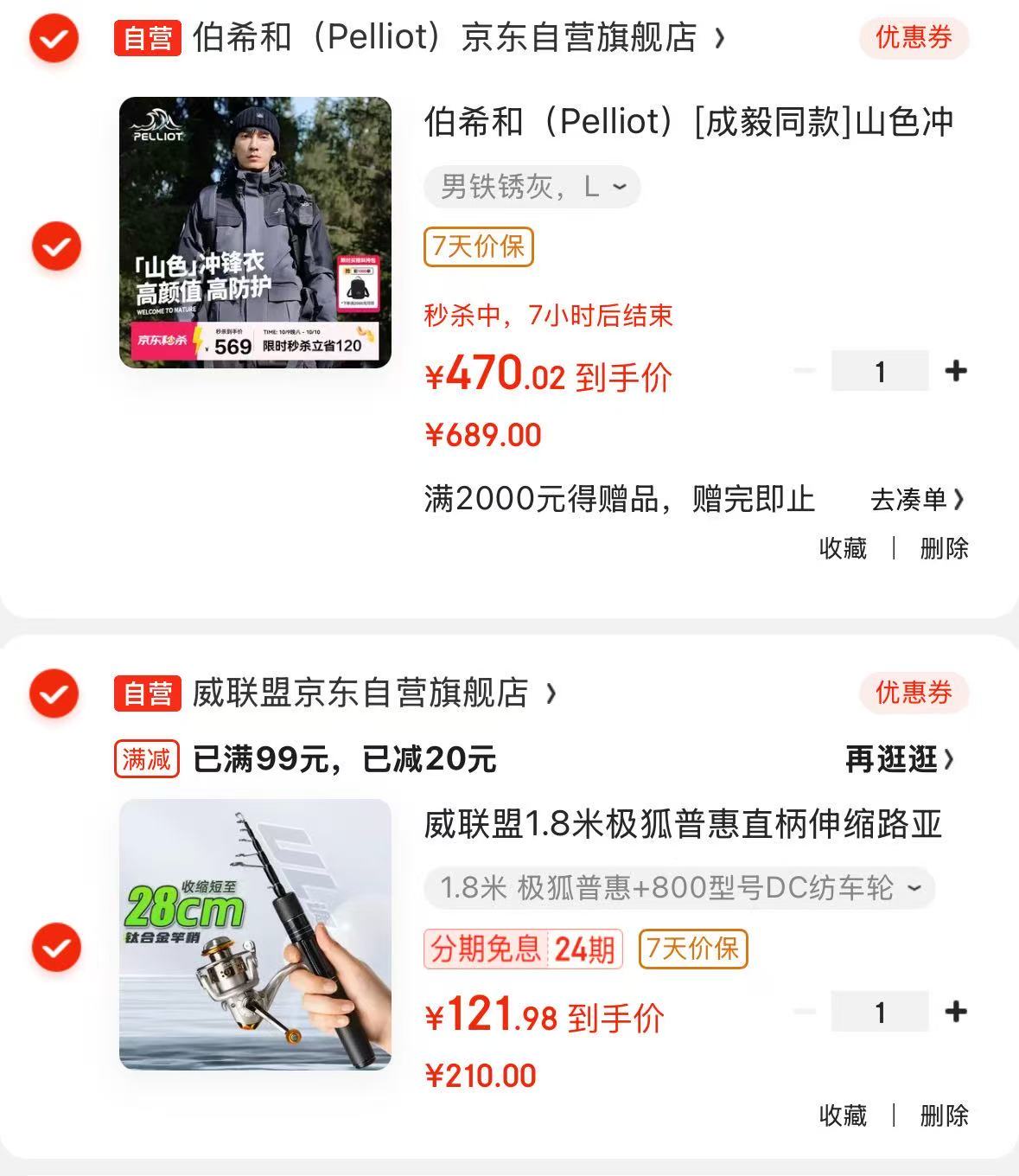Change the fishing rod model option
Screen dimensions: 1019x1176
pos(679,888)
